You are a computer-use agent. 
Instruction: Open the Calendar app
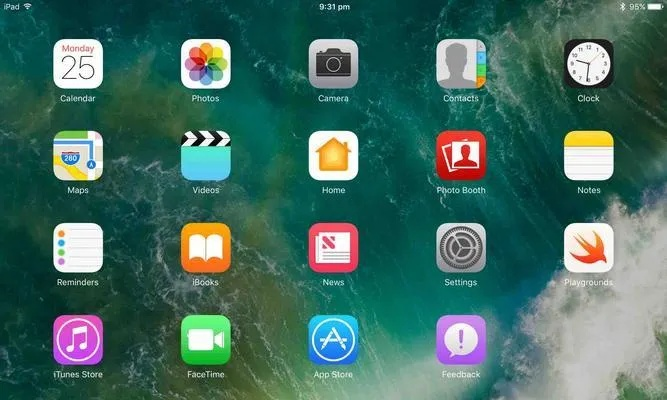[78, 64]
